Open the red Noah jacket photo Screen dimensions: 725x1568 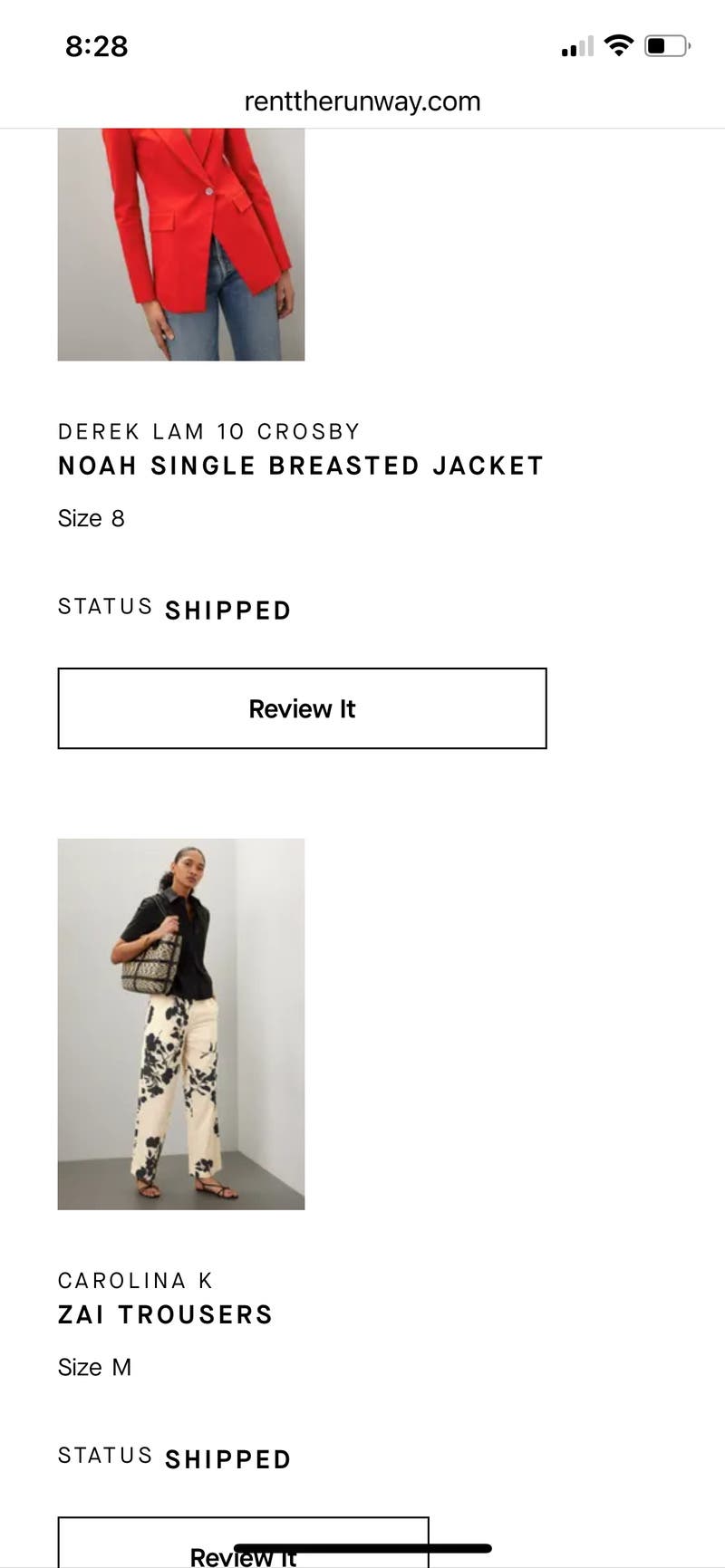[x=181, y=245]
